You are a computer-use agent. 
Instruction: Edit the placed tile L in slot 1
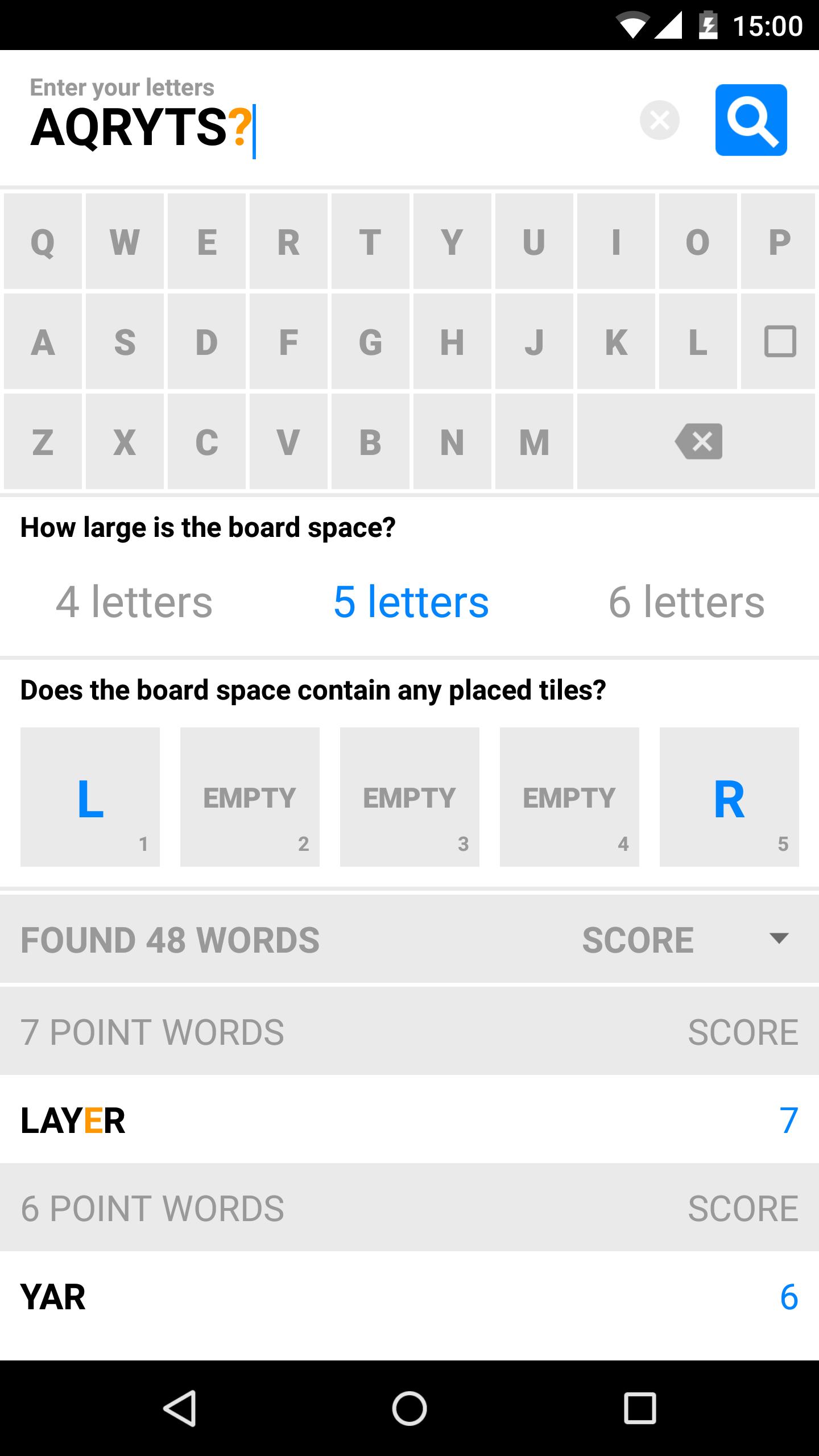tap(90, 797)
